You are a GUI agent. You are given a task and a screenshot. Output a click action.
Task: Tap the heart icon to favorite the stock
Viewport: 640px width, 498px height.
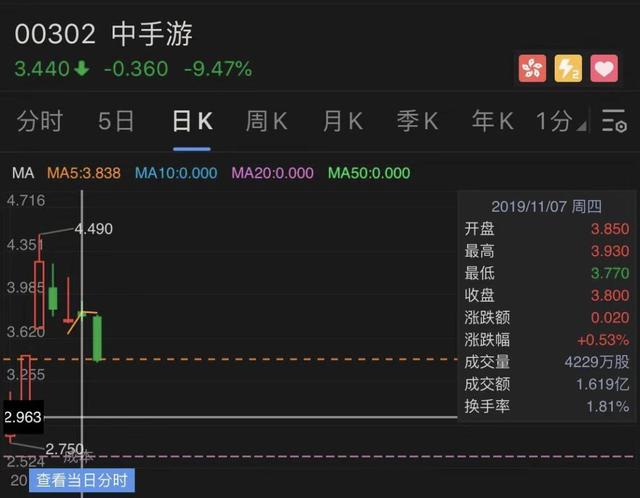tap(604, 68)
